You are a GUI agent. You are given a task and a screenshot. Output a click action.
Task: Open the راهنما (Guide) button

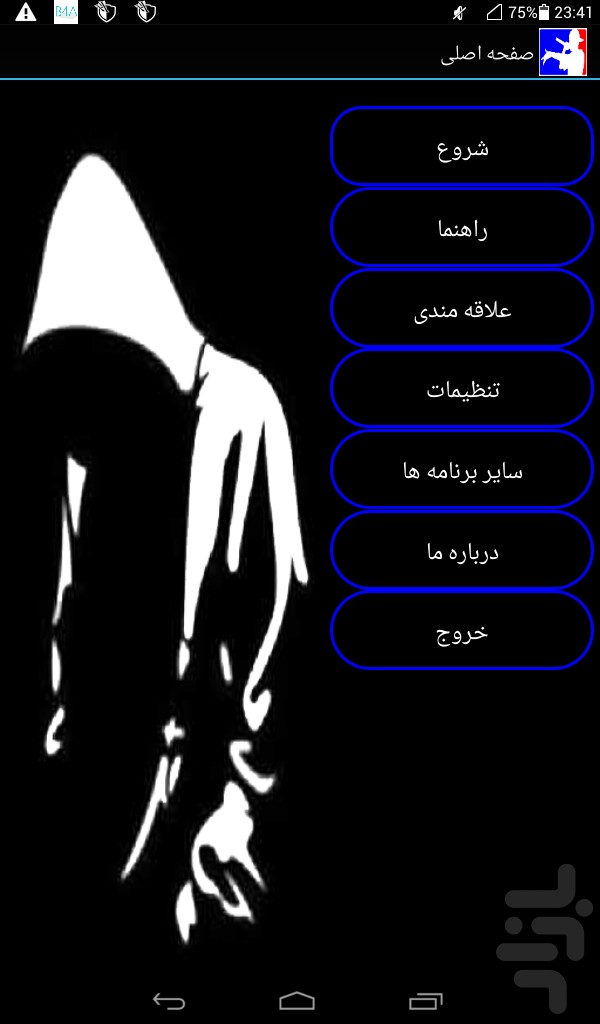(462, 227)
